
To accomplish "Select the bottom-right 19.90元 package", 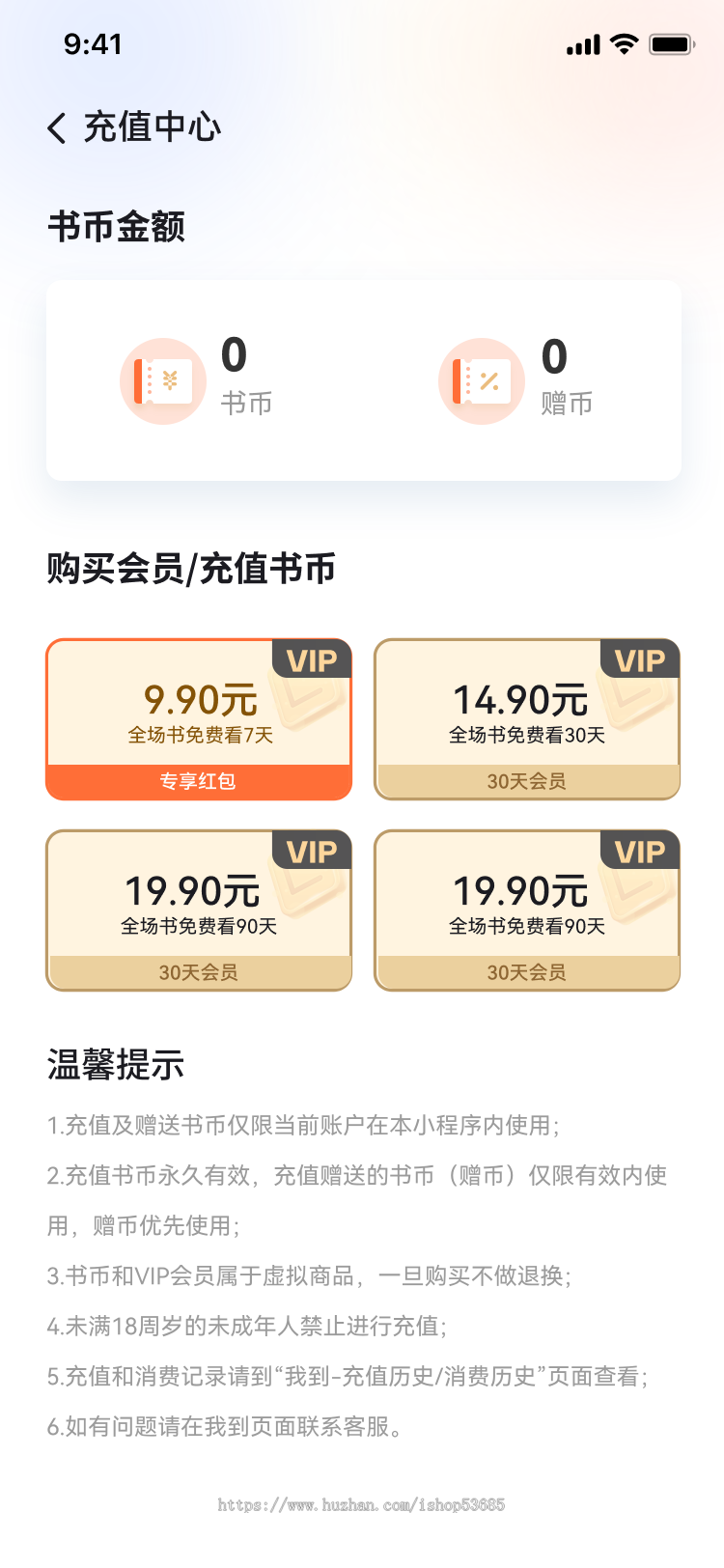I will [x=526, y=910].
